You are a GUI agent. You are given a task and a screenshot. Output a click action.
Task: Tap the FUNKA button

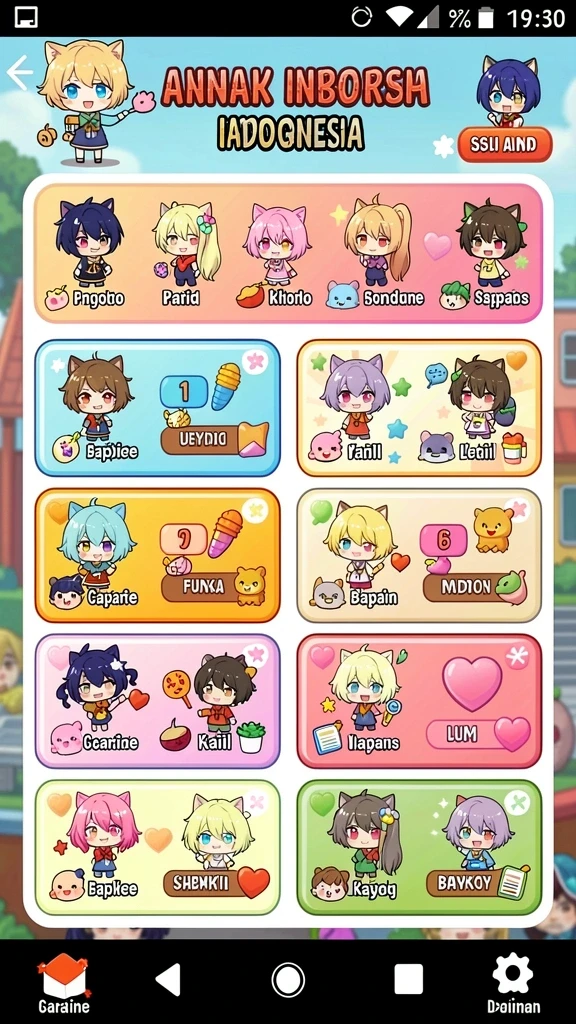click(x=204, y=586)
